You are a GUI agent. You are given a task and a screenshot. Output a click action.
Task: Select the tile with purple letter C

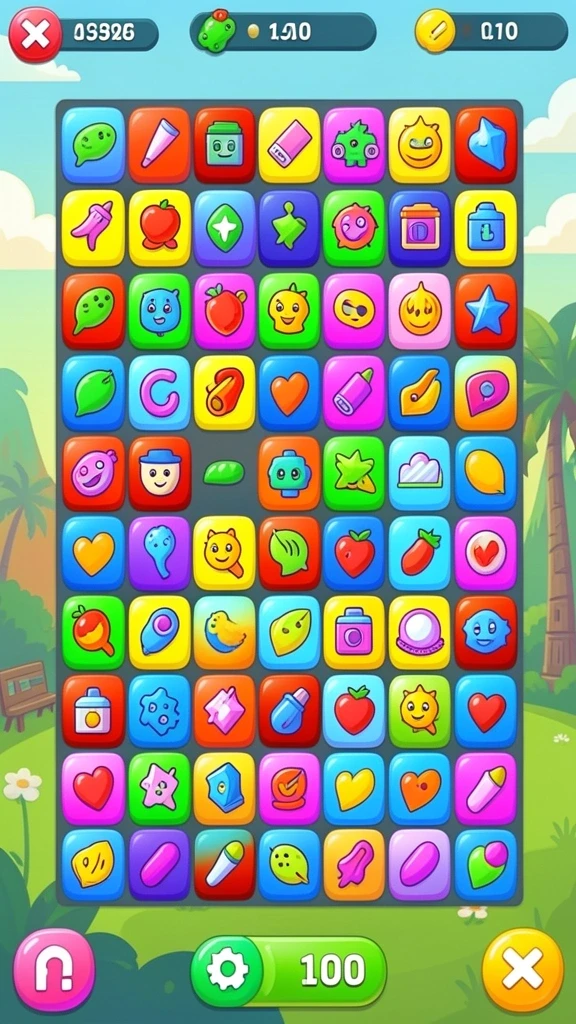(x=159, y=392)
